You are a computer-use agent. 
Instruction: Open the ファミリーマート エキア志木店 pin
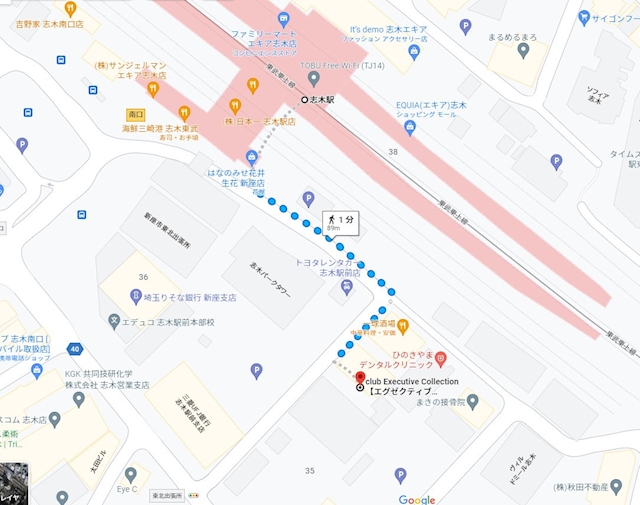[x=284, y=19]
